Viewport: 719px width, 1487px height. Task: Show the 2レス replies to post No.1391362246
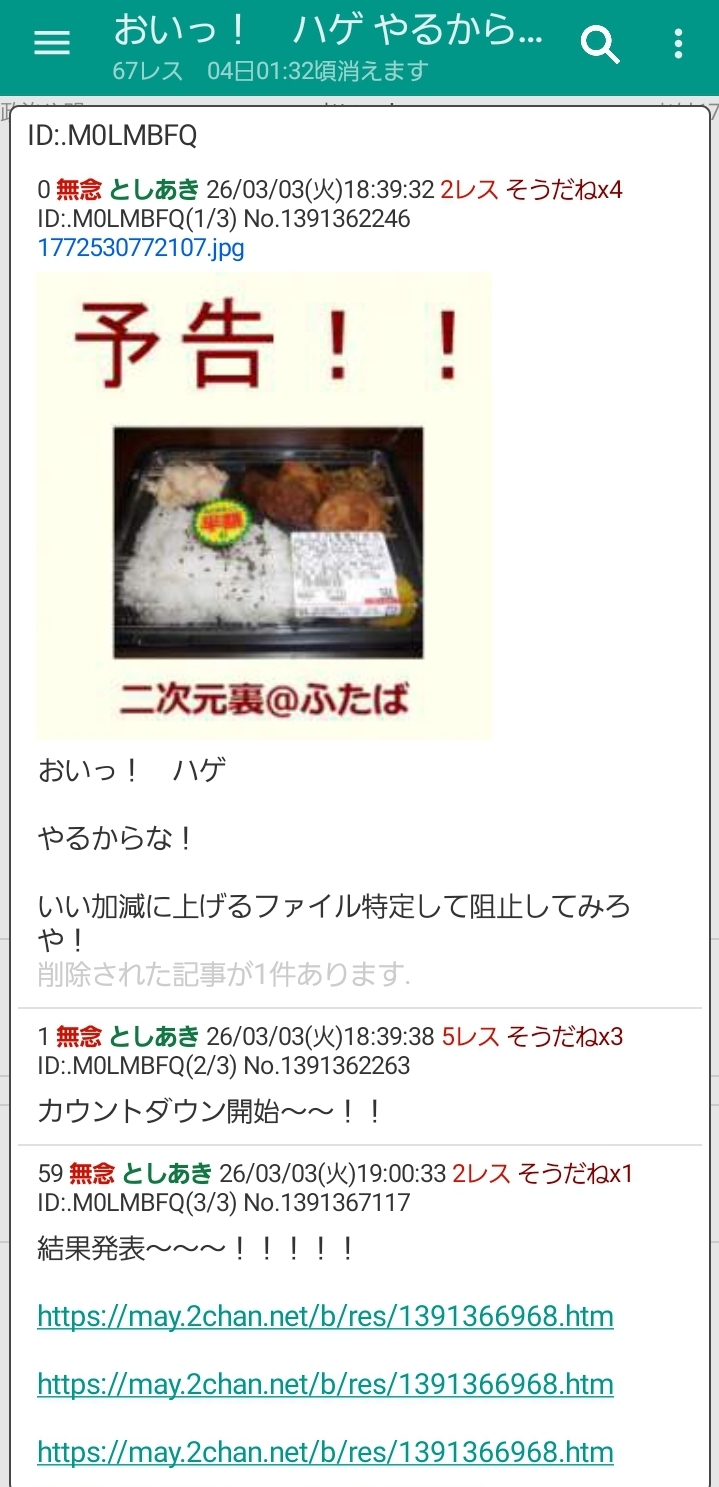click(469, 190)
